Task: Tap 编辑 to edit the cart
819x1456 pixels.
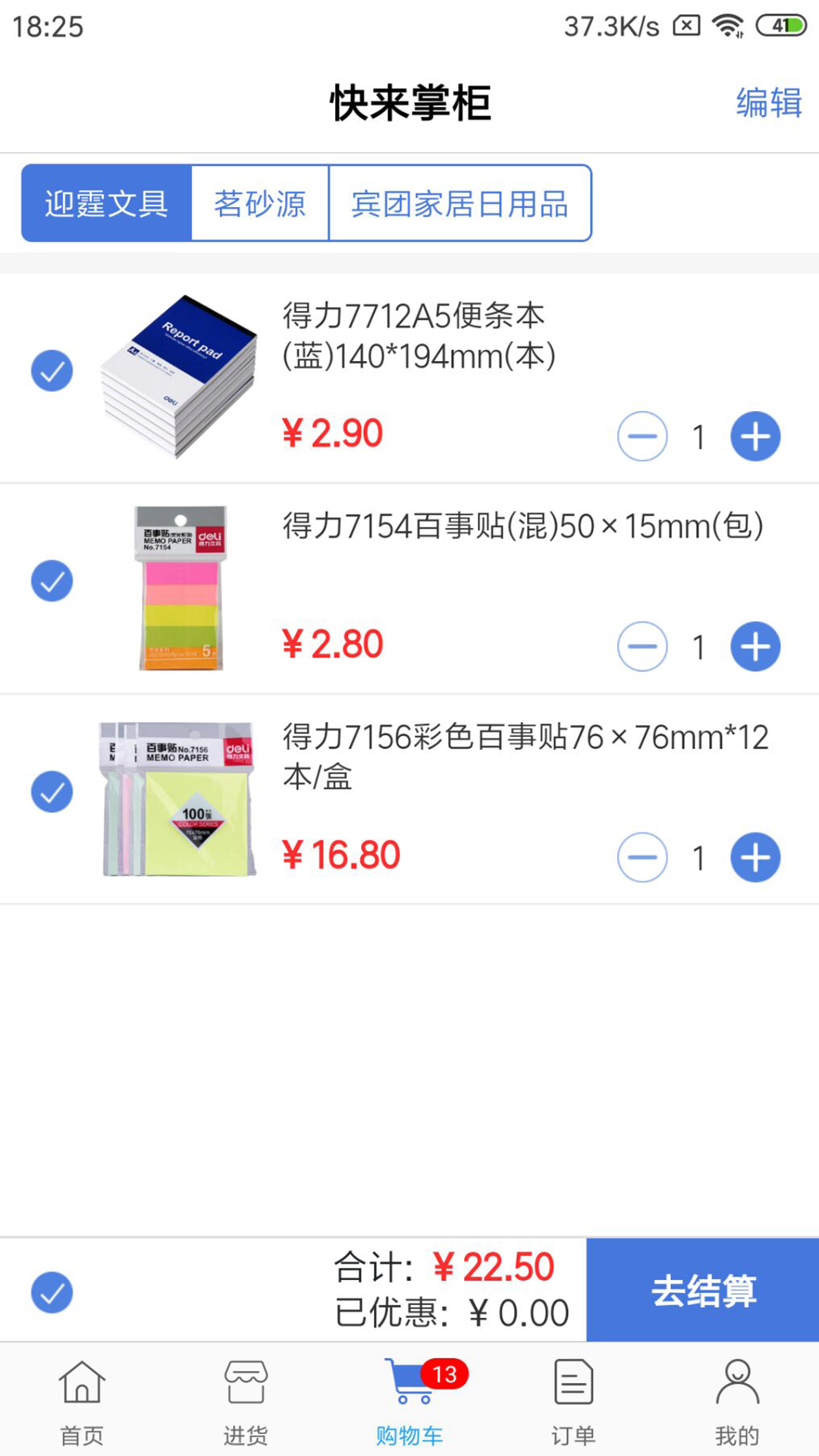Action: click(x=768, y=102)
